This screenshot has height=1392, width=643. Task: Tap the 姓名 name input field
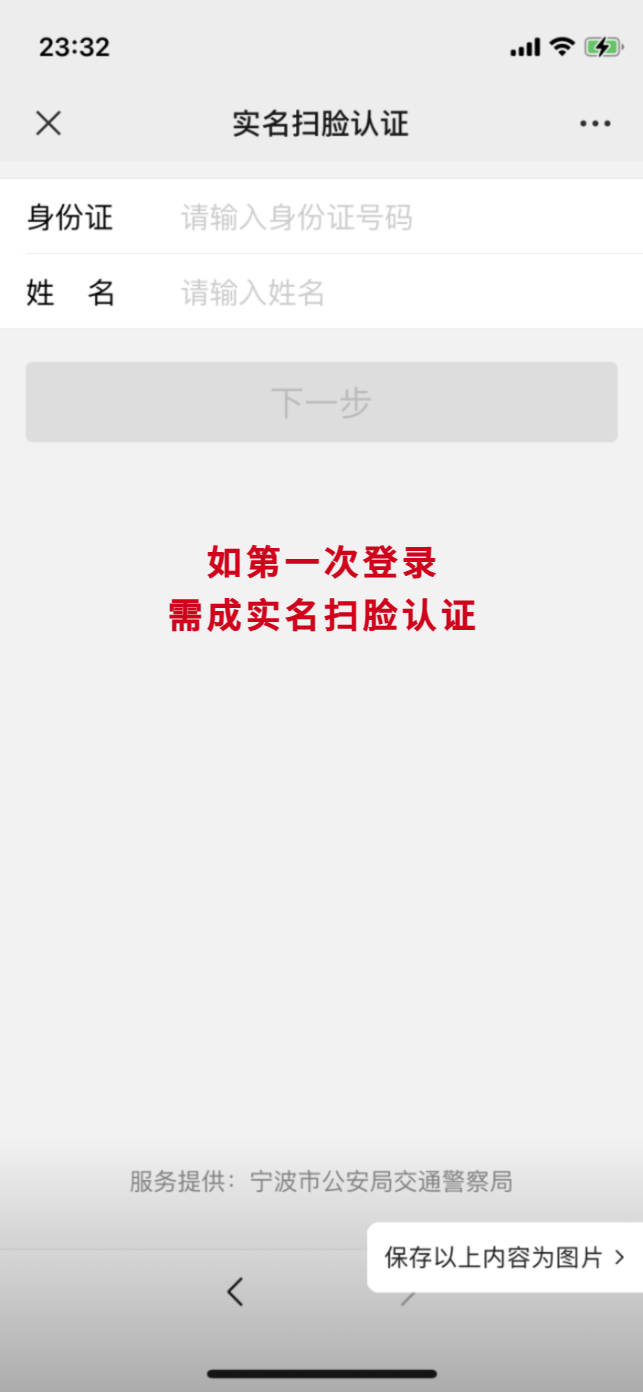pos(400,292)
